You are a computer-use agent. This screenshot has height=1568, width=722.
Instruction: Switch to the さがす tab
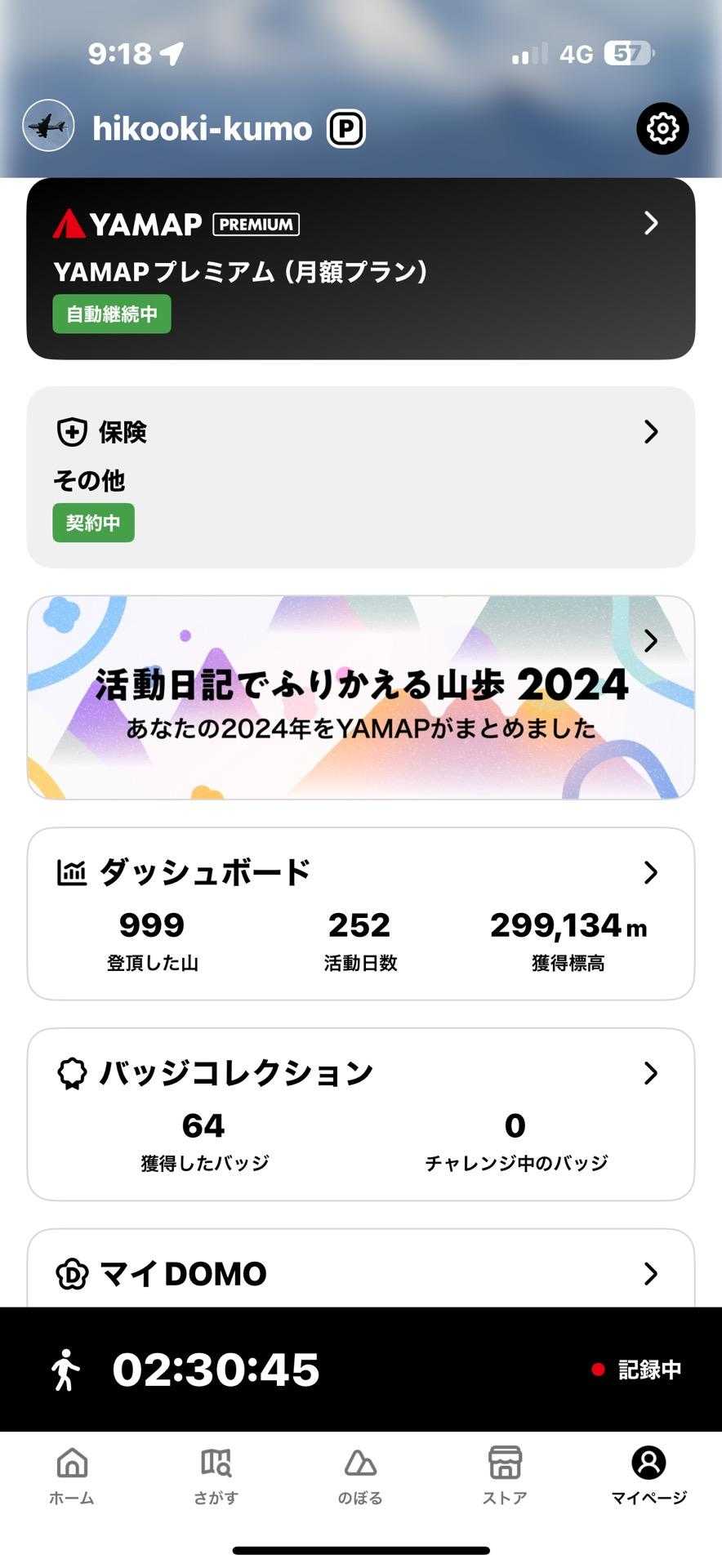coord(216,1475)
